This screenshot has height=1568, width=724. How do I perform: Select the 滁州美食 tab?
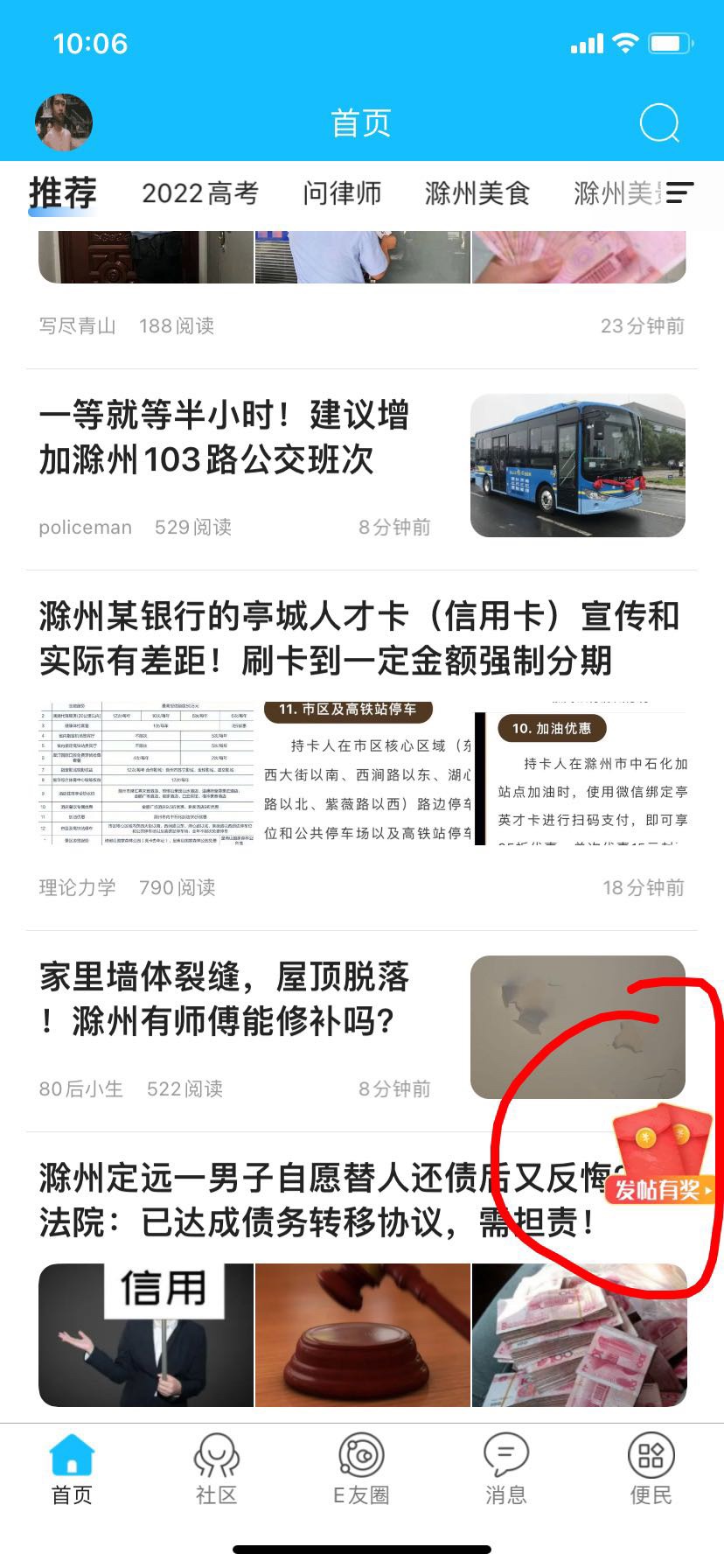pos(477,193)
